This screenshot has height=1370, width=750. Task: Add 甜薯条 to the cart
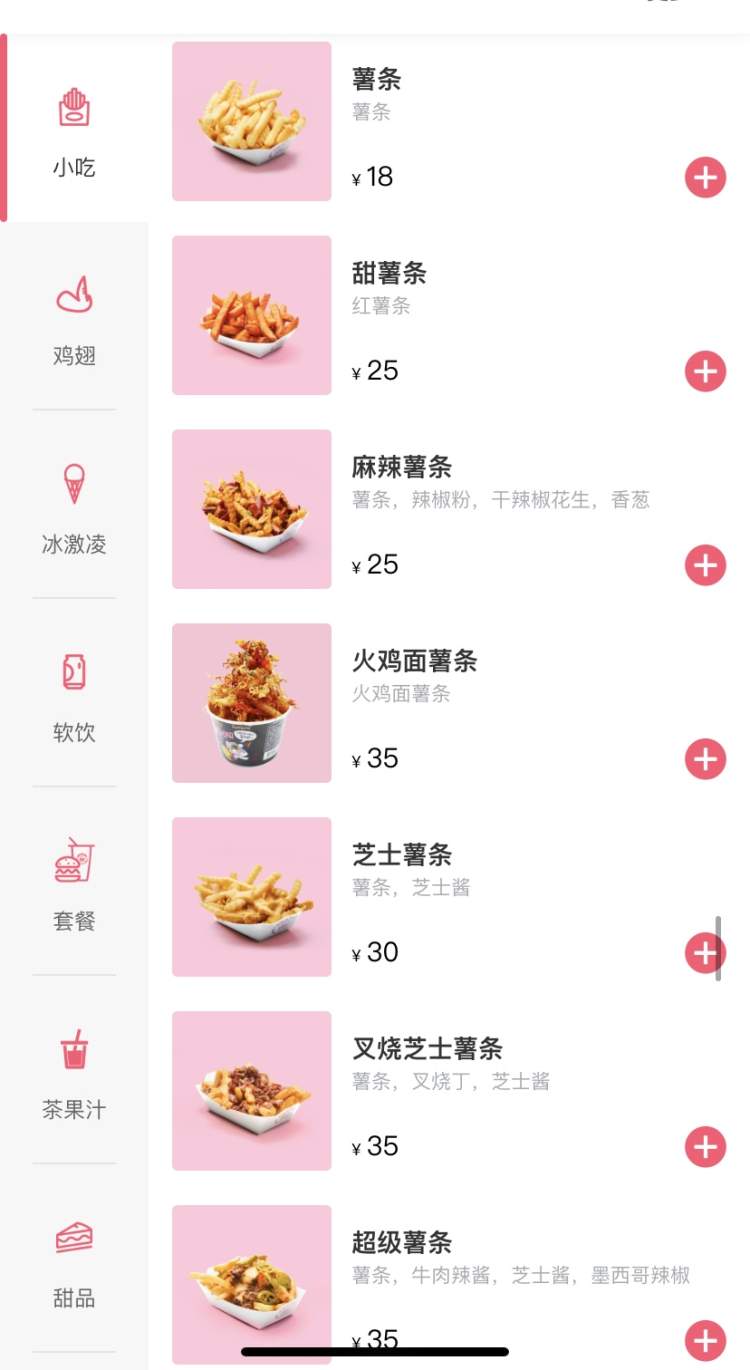pyautogui.click(x=705, y=372)
